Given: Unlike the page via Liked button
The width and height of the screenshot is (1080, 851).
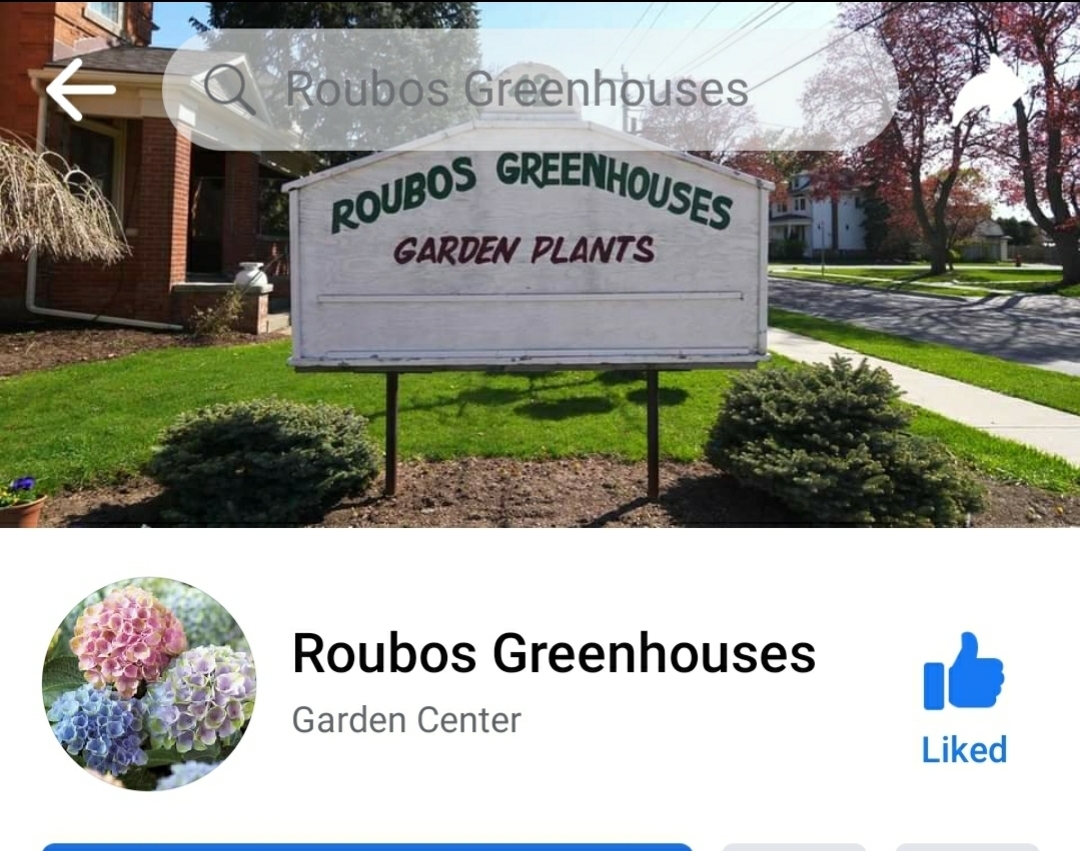Looking at the screenshot, I should coord(964,698).
